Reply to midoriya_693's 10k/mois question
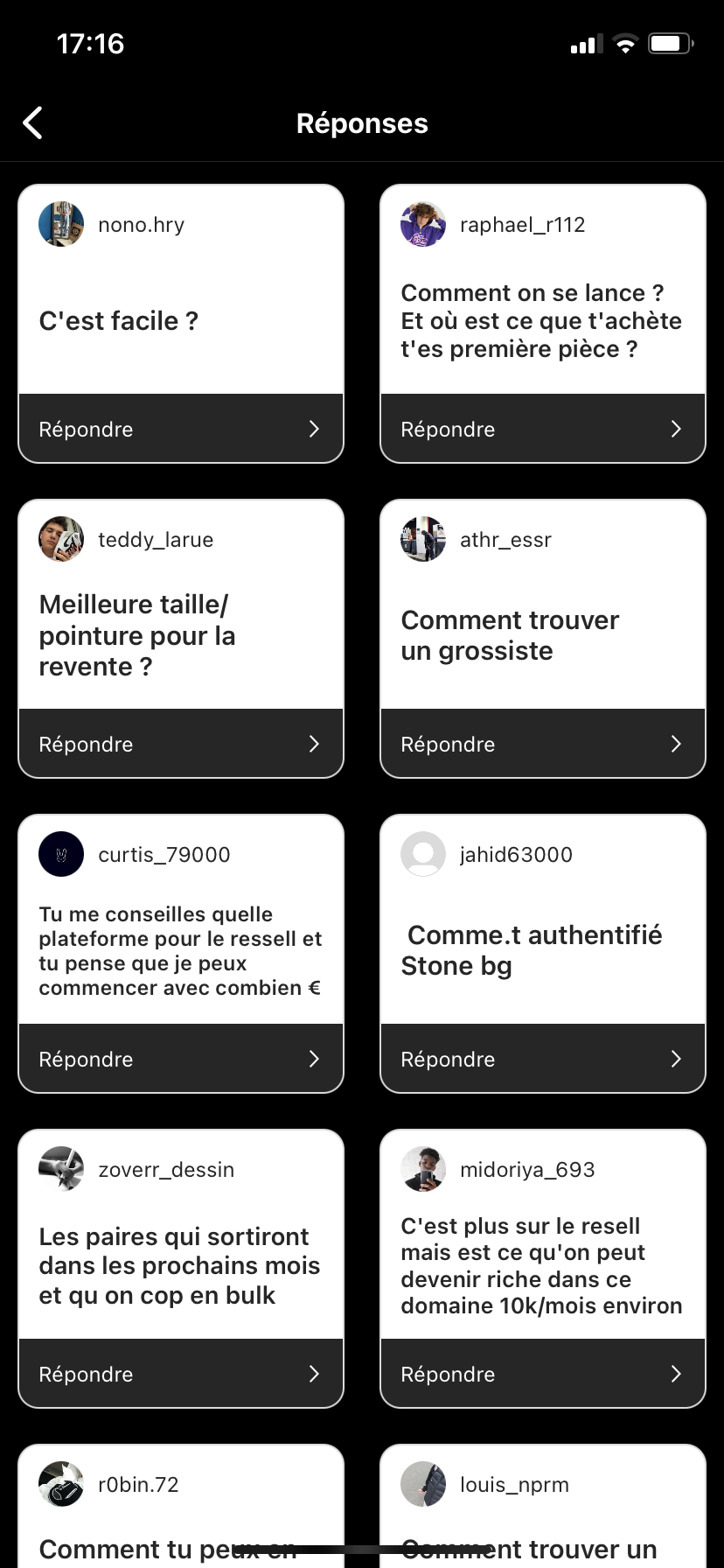The image size is (724, 1568). (542, 1374)
